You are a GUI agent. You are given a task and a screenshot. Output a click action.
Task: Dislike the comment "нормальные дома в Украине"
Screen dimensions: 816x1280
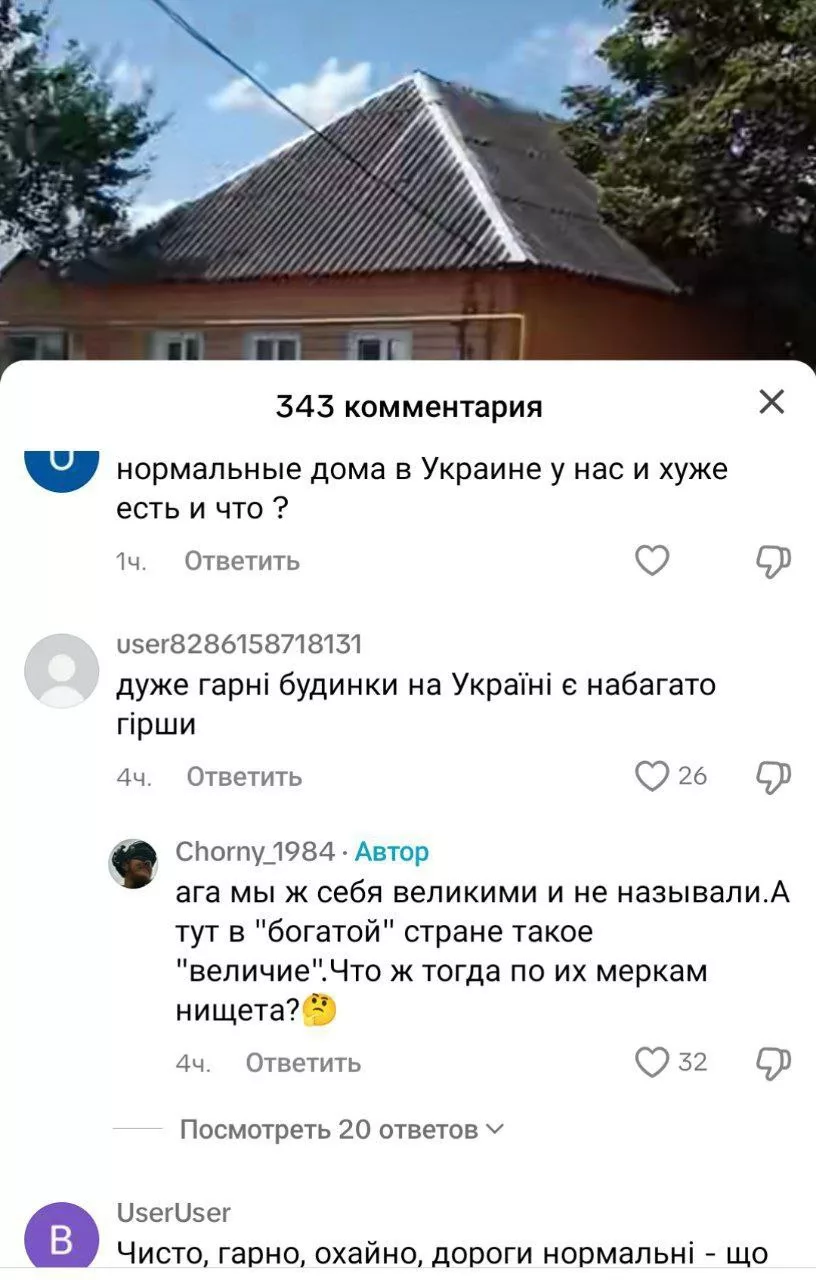(x=773, y=561)
